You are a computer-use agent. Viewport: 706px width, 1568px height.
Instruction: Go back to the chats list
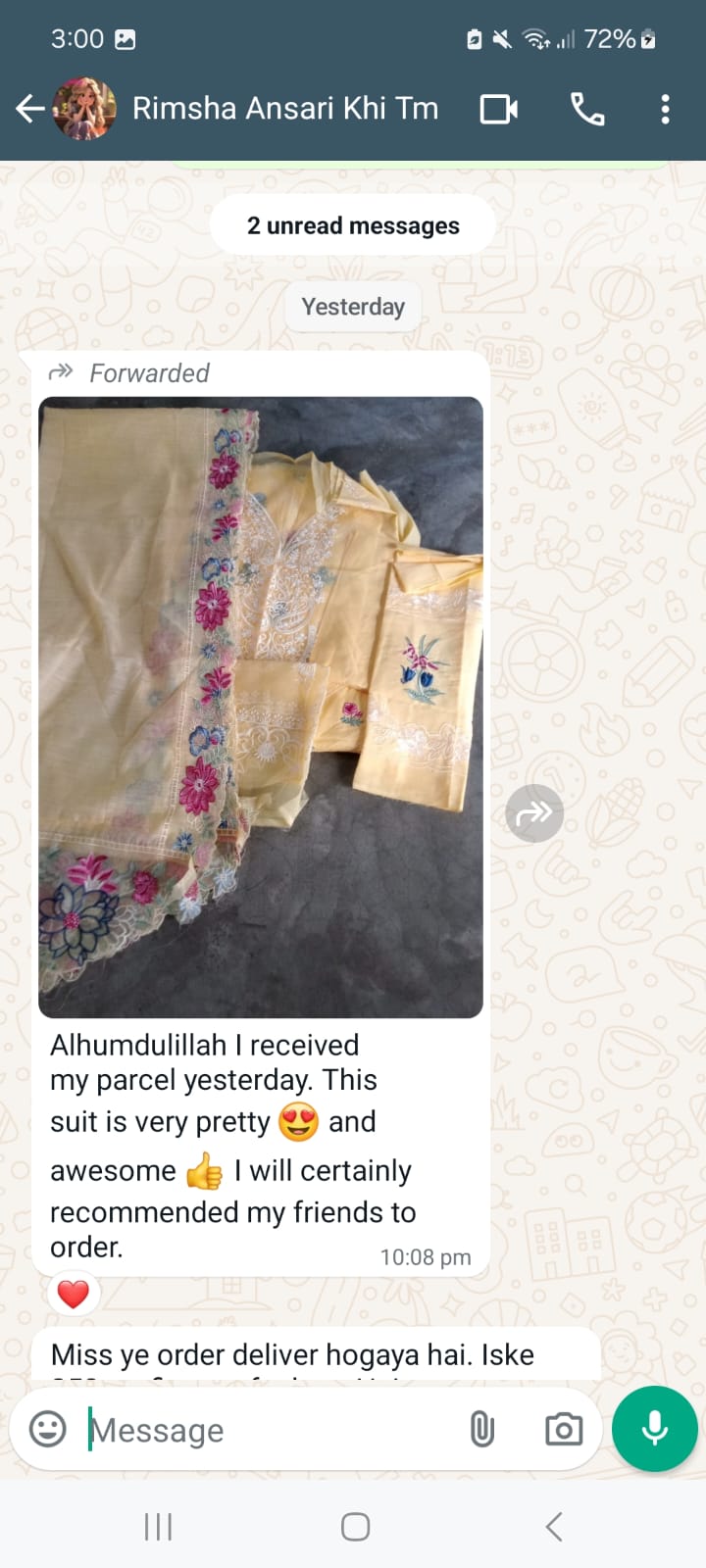point(29,109)
